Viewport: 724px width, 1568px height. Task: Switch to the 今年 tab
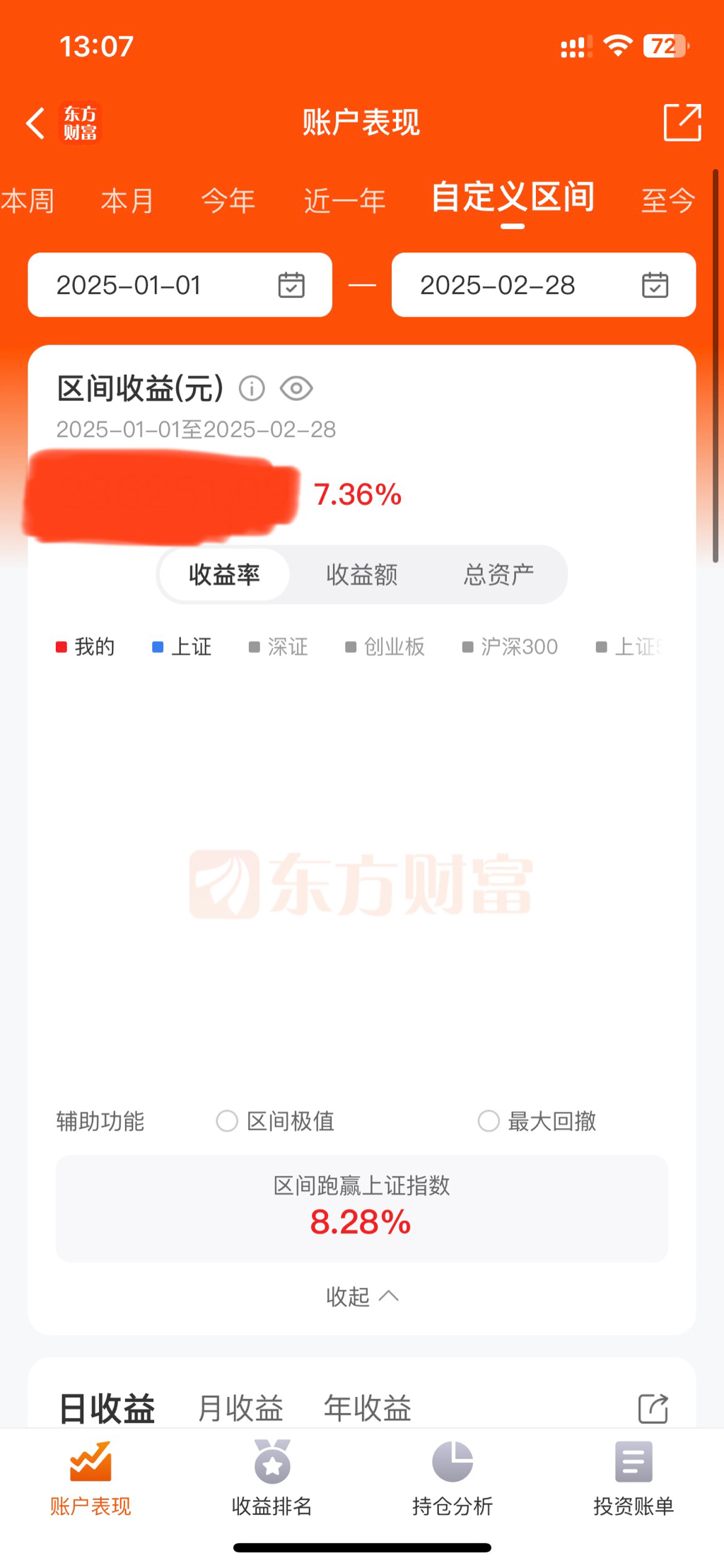click(228, 201)
